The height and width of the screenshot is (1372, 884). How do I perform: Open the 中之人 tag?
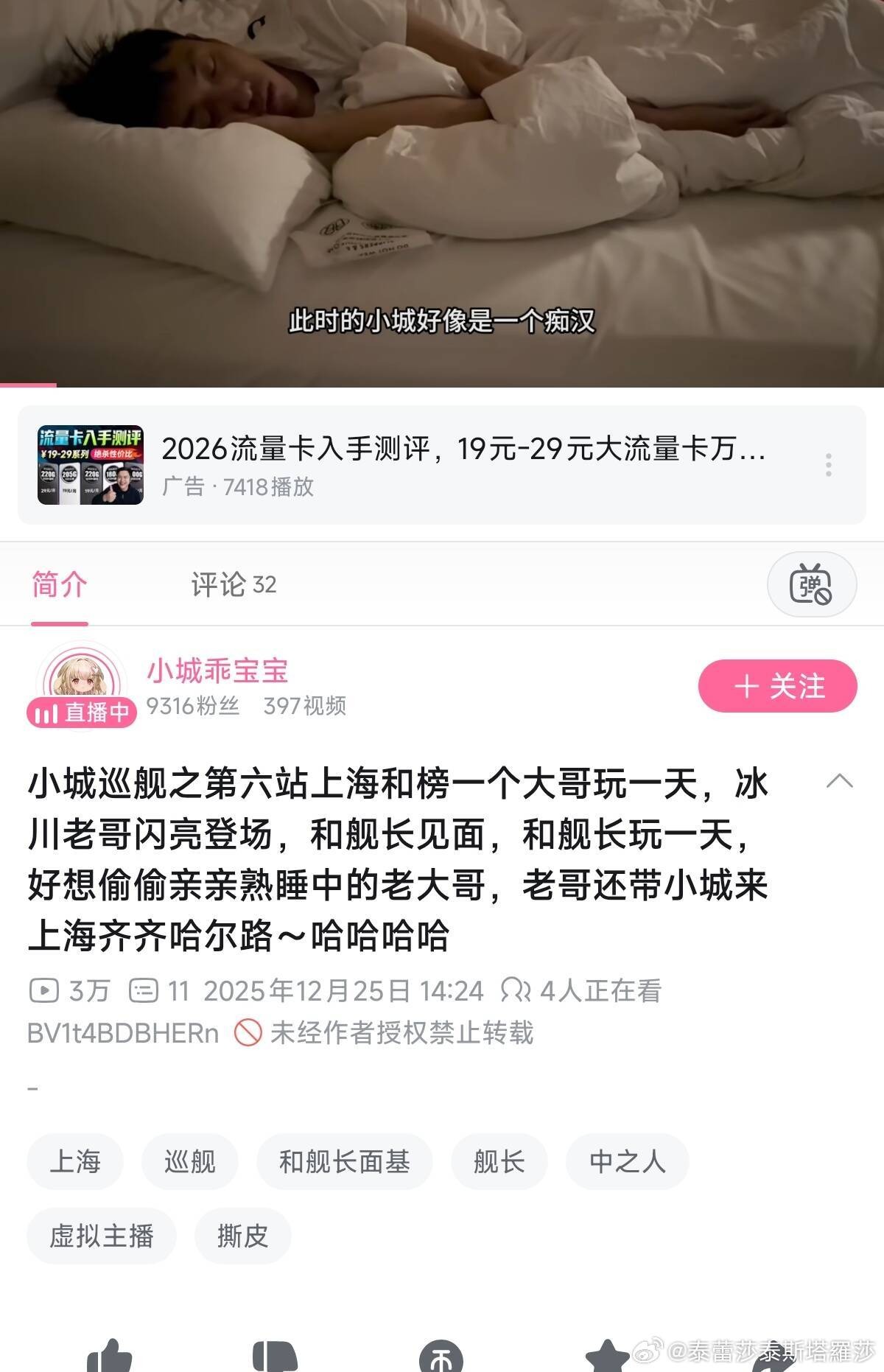coord(627,1162)
